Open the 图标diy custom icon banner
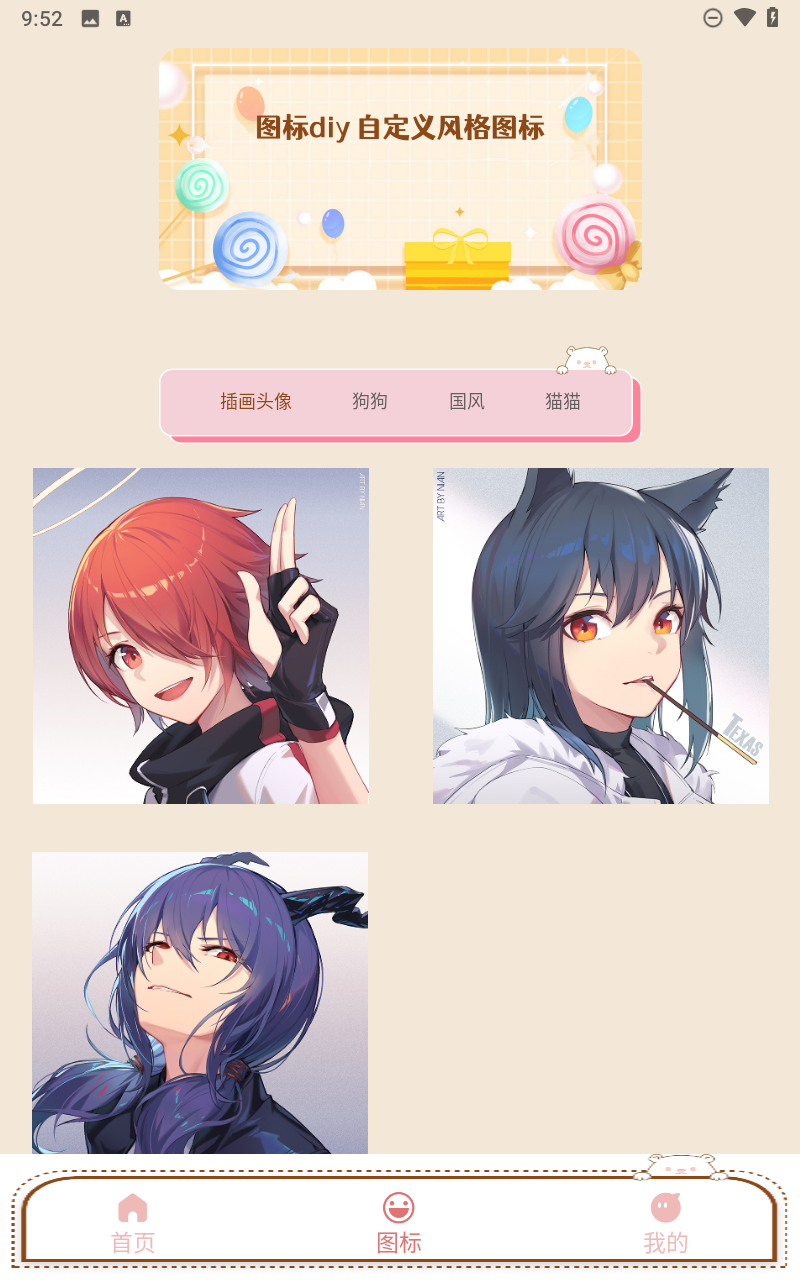 (x=400, y=169)
